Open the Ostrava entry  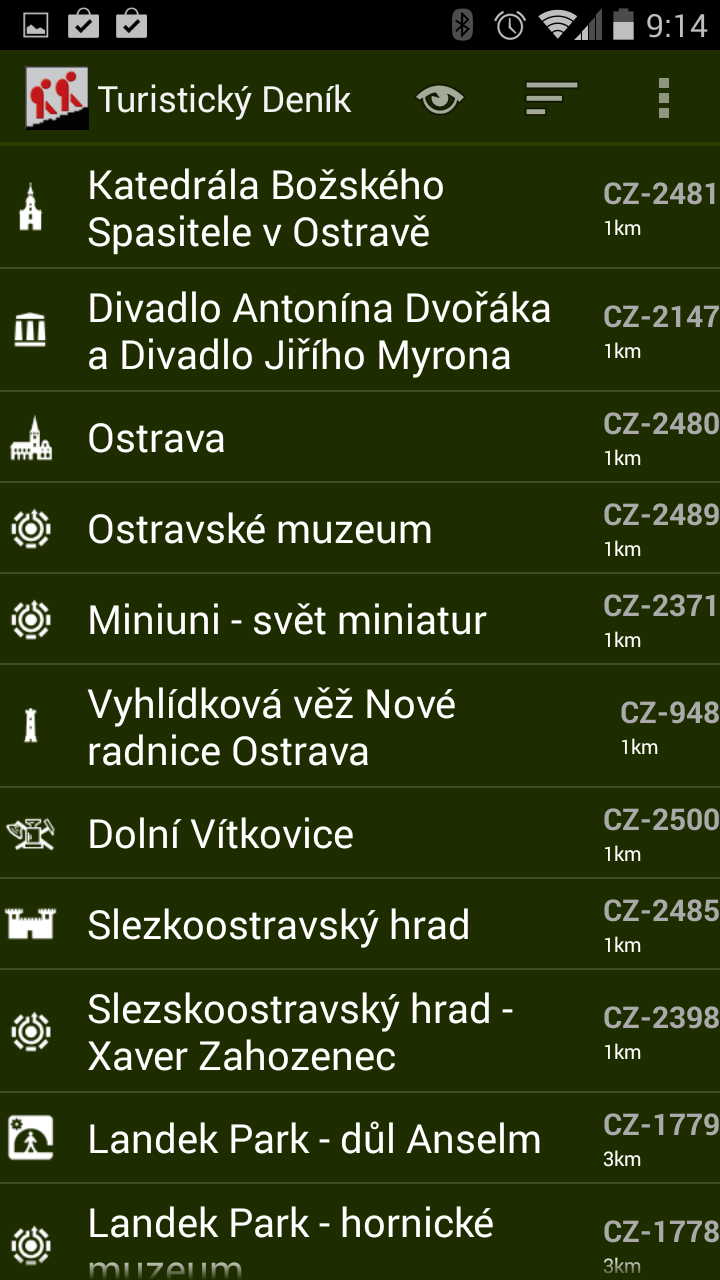pos(360,438)
